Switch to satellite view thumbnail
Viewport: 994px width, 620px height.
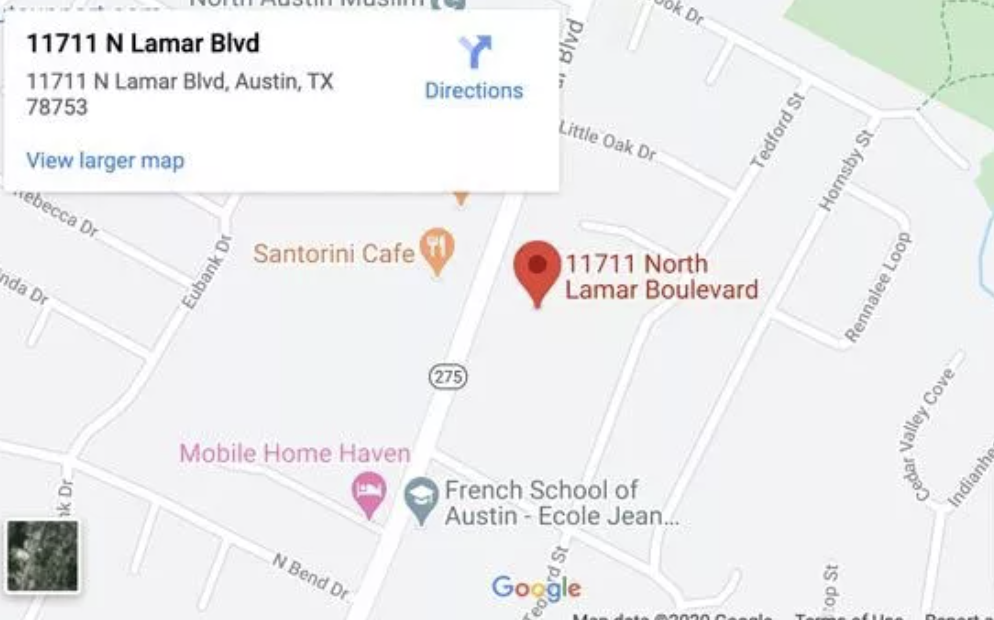(x=42, y=556)
